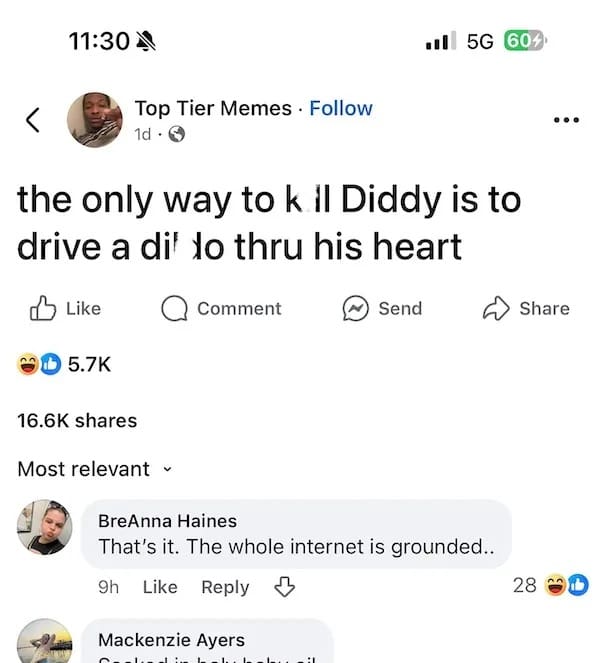Tap the share arrow under BreAnna's comment
Screen dimensions: 600x663
tap(284, 587)
